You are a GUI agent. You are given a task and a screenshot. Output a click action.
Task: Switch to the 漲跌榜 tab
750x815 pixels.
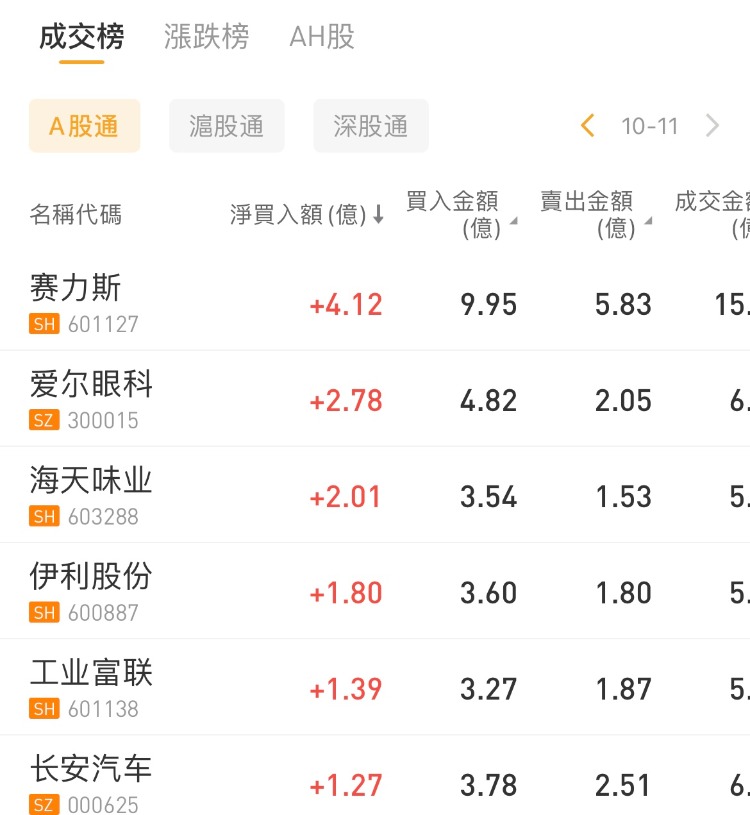pyautogui.click(x=206, y=38)
